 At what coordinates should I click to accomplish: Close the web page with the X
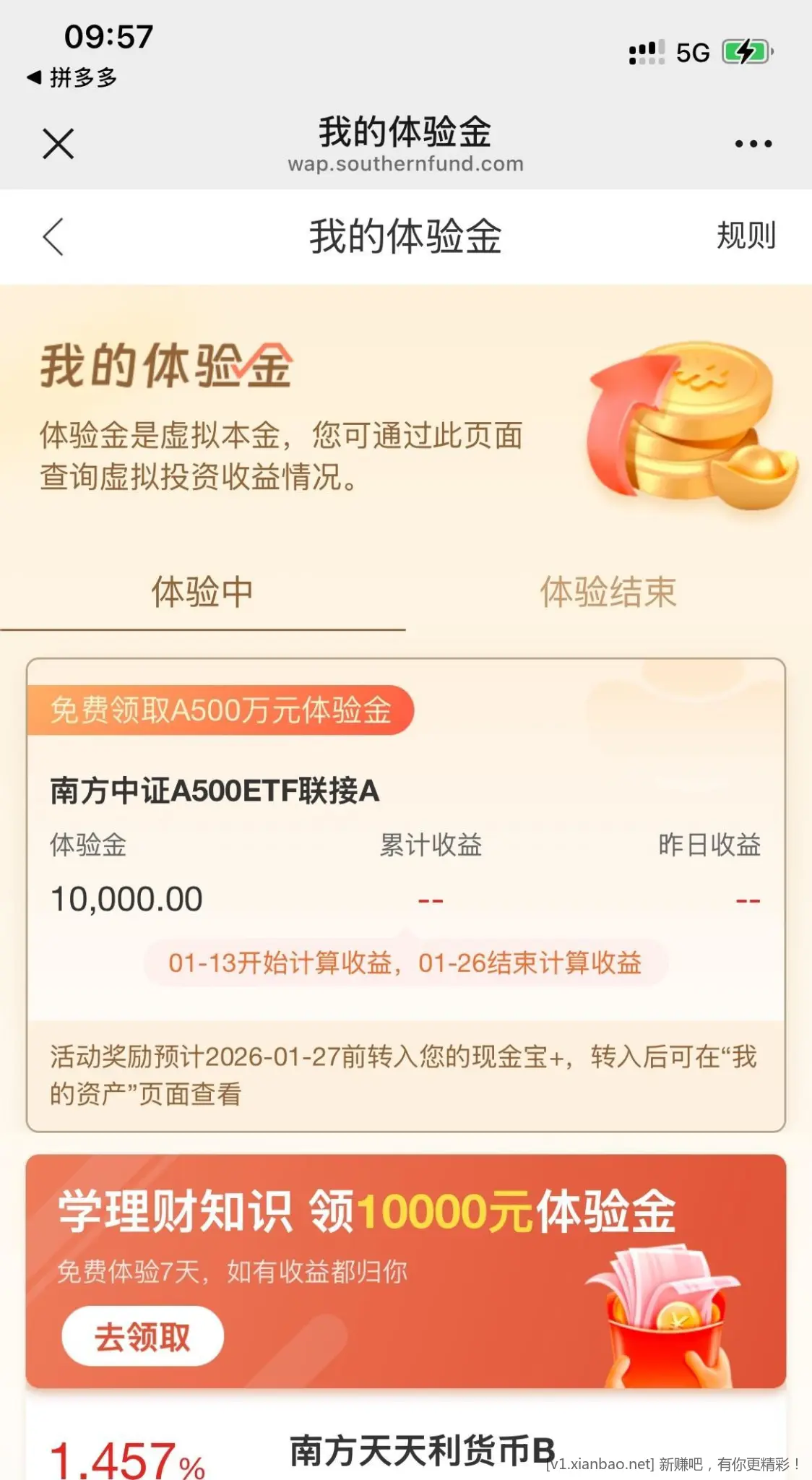coord(59,143)
